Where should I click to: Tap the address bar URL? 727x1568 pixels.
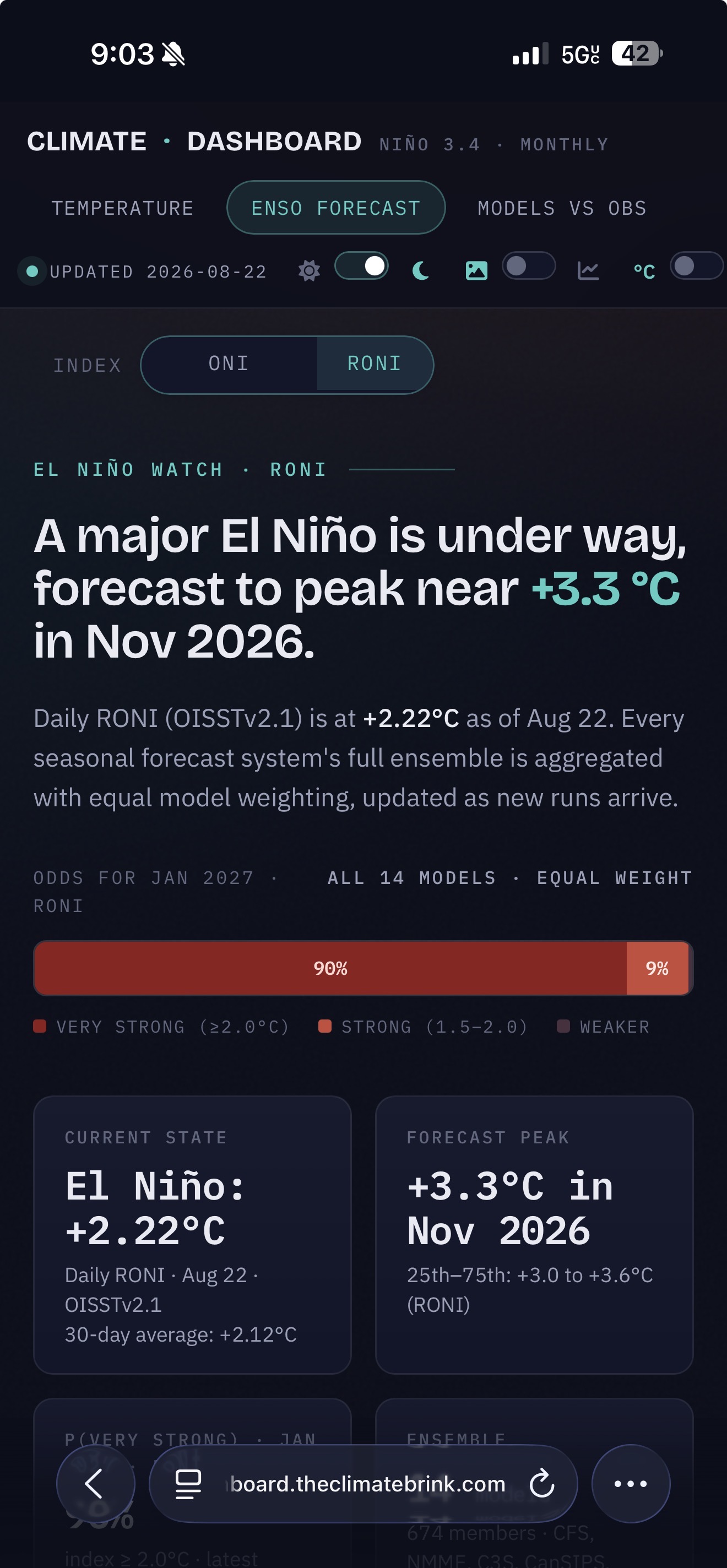368,1484
